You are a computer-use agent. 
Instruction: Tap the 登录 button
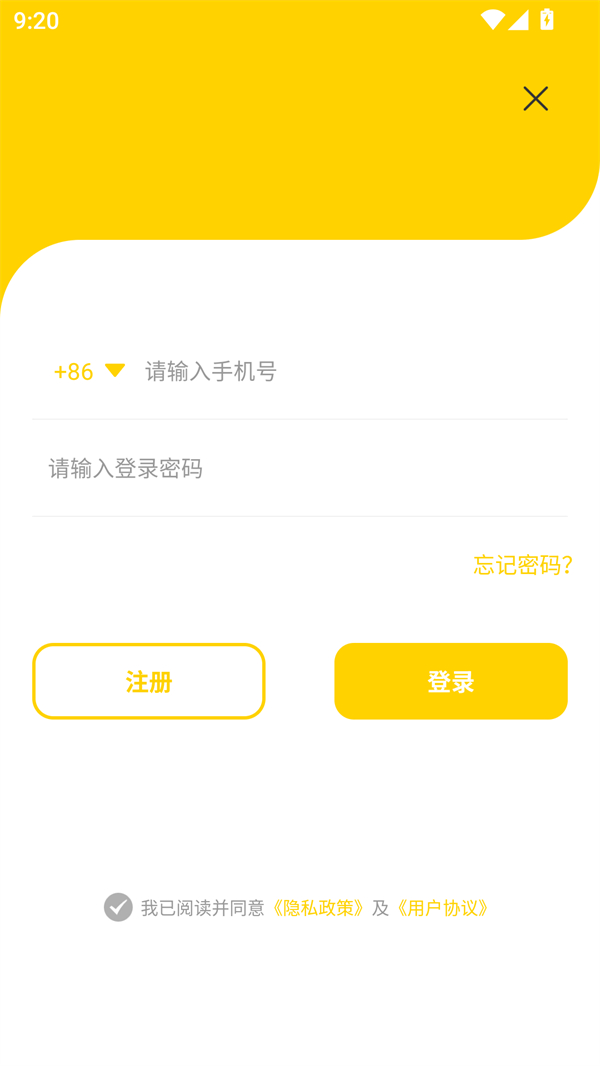[x=451, y=681]
